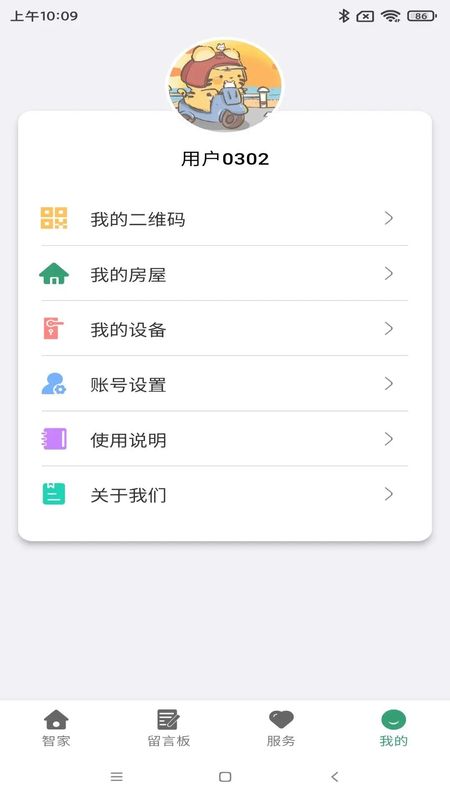This screenshot has height=800, width=450.
Task: Open 我的房屋 row
Action: tap(224, 273)
